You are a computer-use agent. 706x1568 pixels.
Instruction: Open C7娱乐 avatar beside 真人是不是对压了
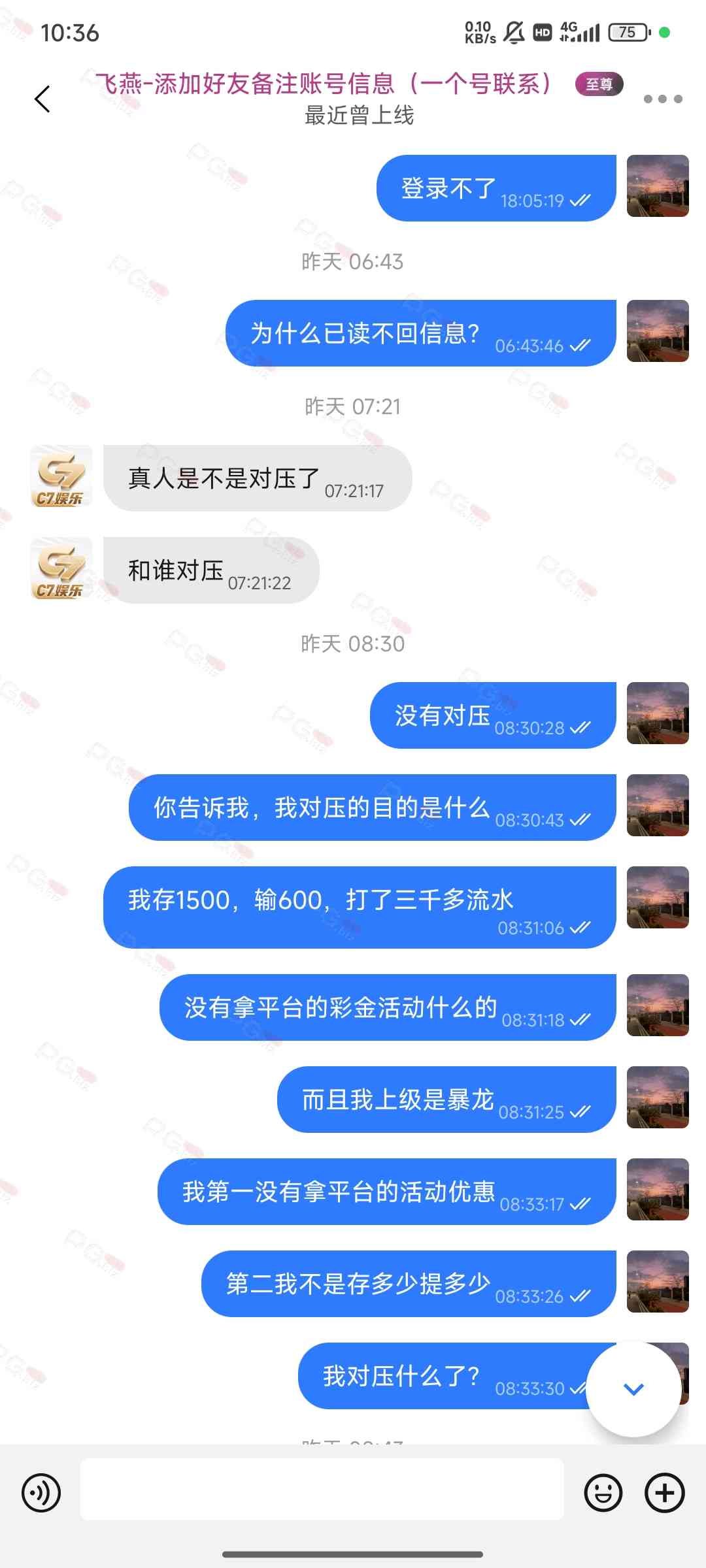pyautogui.click(x=61, y=476)
